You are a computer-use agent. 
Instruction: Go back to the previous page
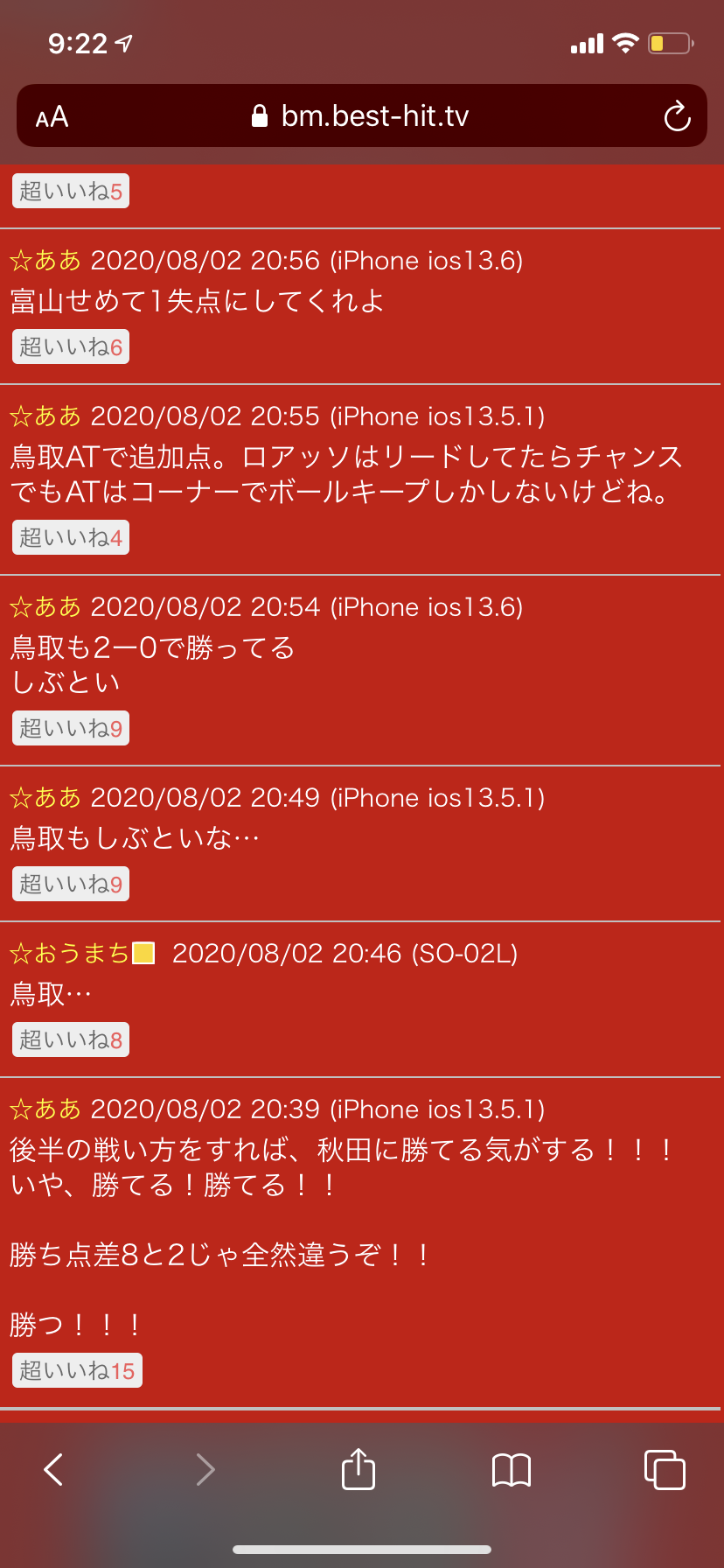54,1469
